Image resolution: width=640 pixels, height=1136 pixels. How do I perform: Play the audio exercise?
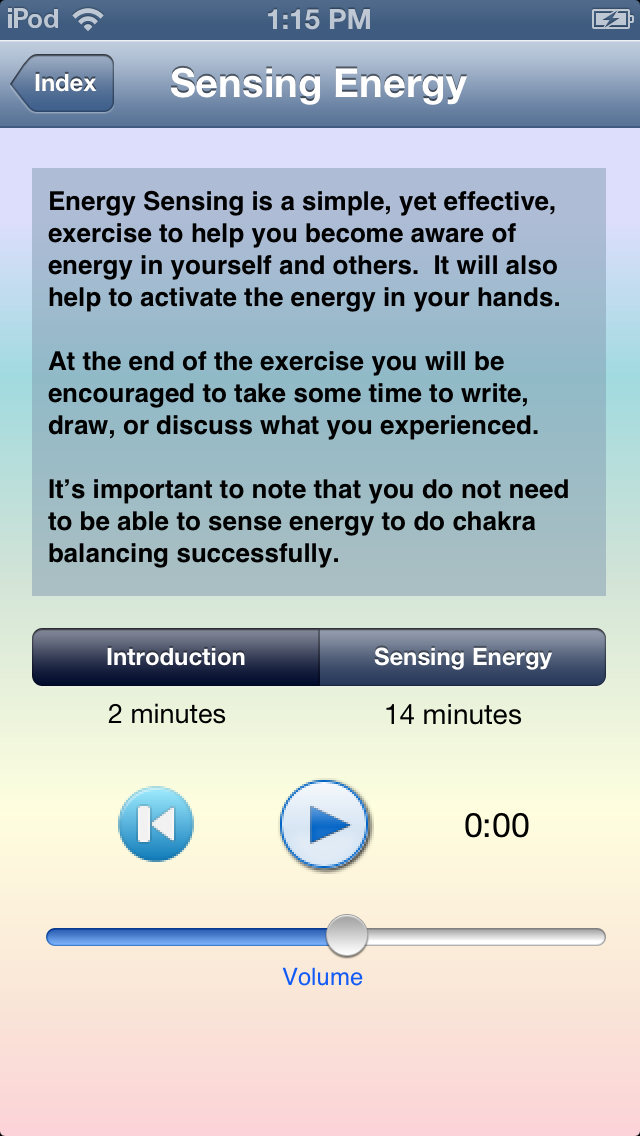(324, 825)
